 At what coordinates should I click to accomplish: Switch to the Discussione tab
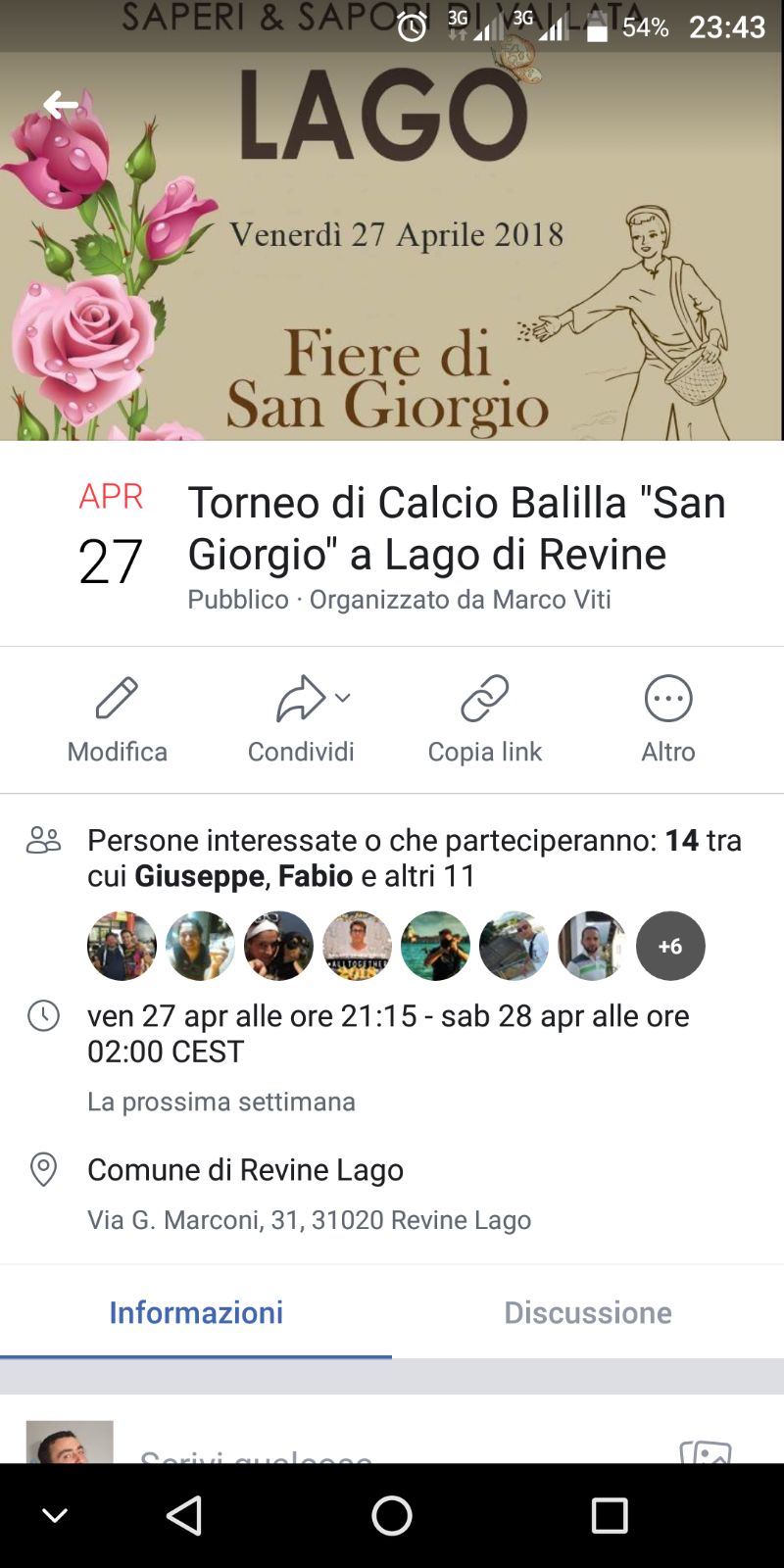588,1312
